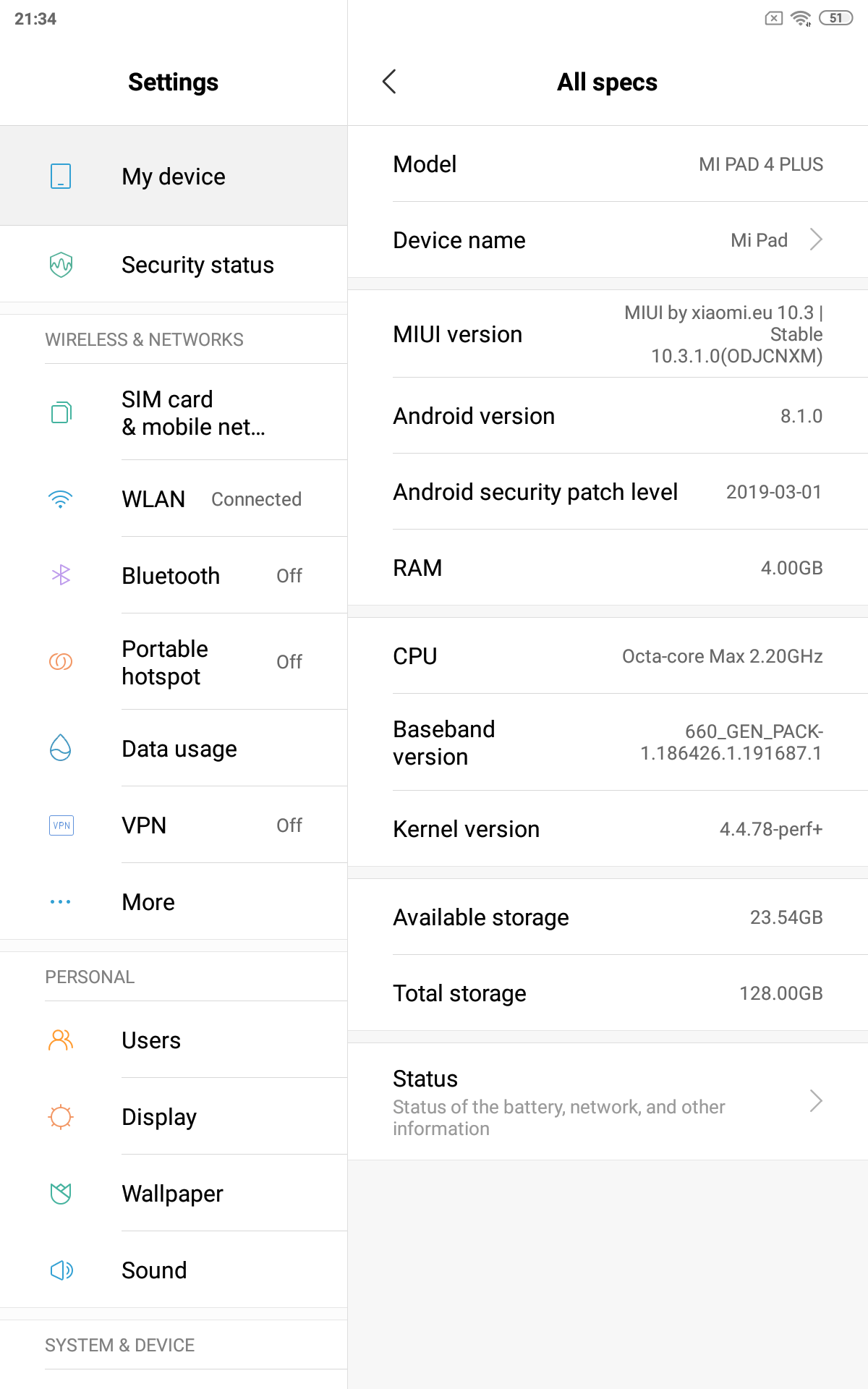The height and width of the screenshot is (1389, 868).
Task: Open My device settings via its tablet icon
Action: (x=61, y=176)
